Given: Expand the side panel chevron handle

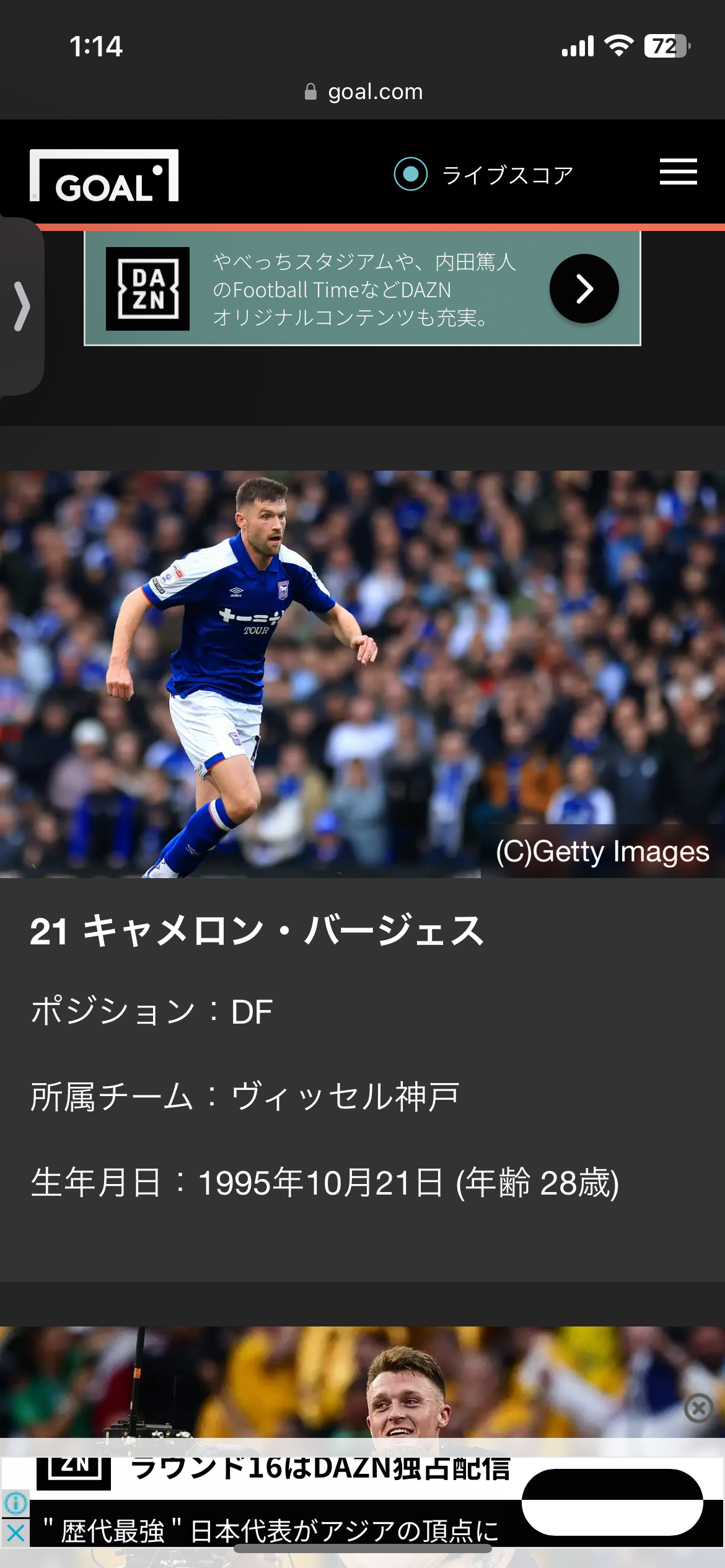Looking at the screenshot, I should tap(22, 306).
